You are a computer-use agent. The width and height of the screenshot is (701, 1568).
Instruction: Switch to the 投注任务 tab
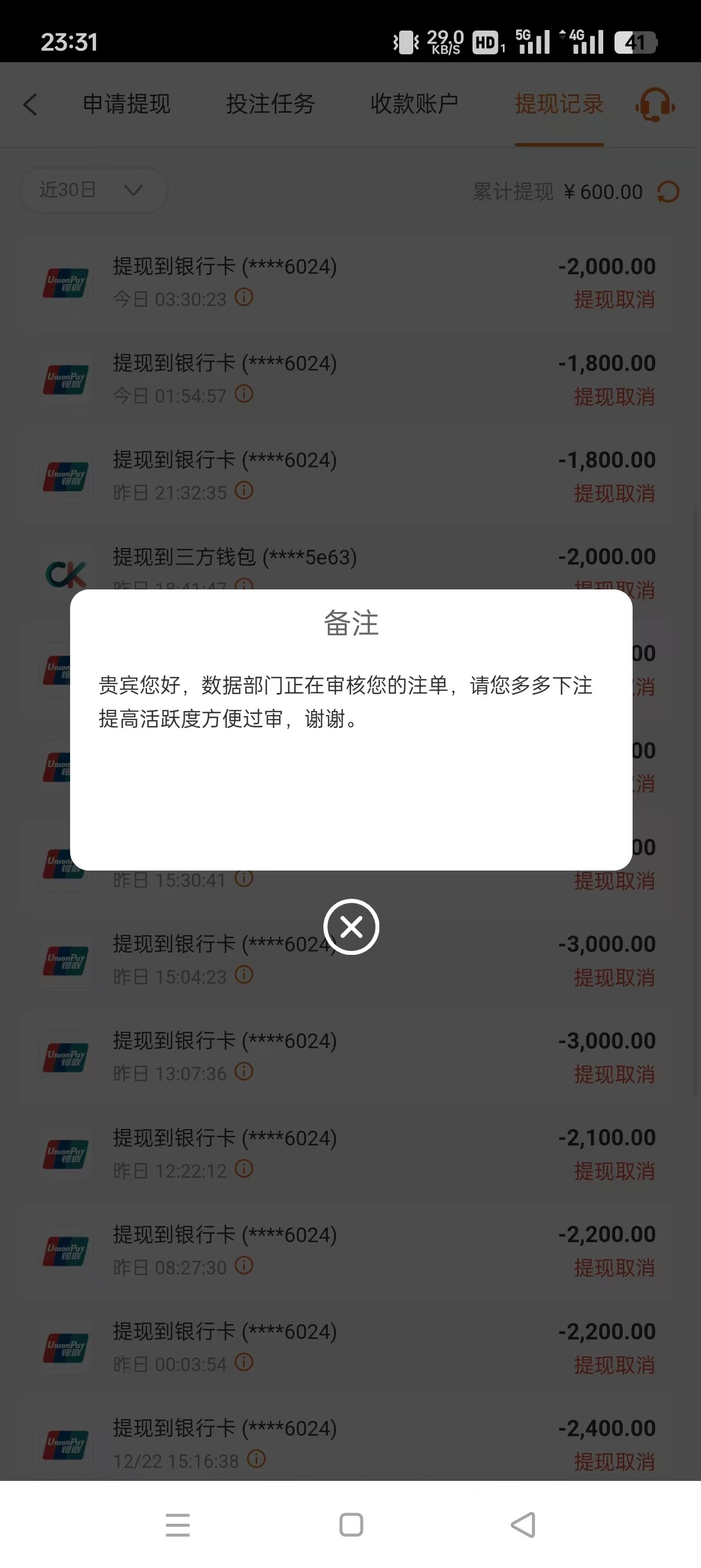[x=271, y=104]
